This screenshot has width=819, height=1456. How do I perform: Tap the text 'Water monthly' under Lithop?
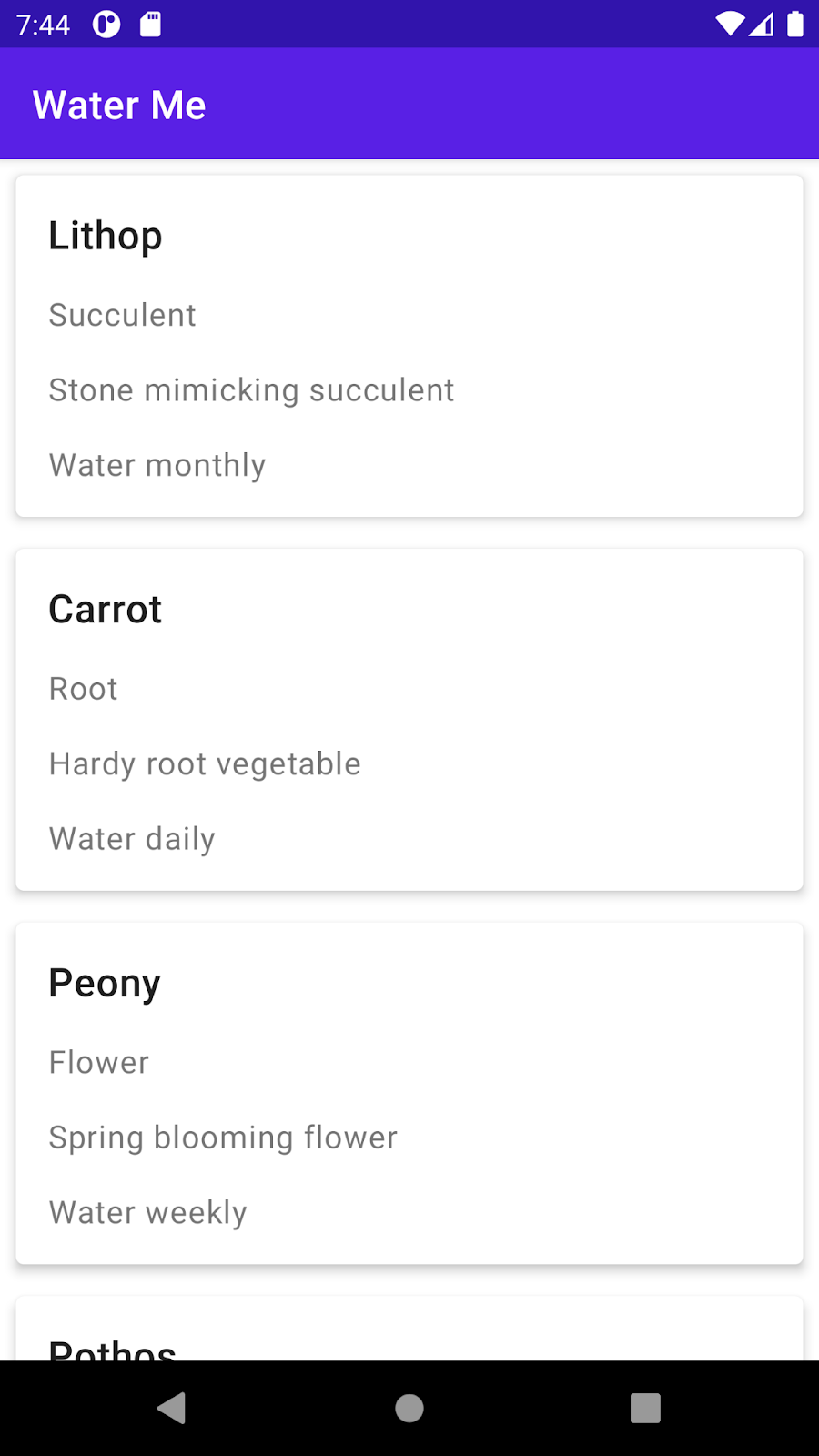pyautogui.click(x=157, y=464)
